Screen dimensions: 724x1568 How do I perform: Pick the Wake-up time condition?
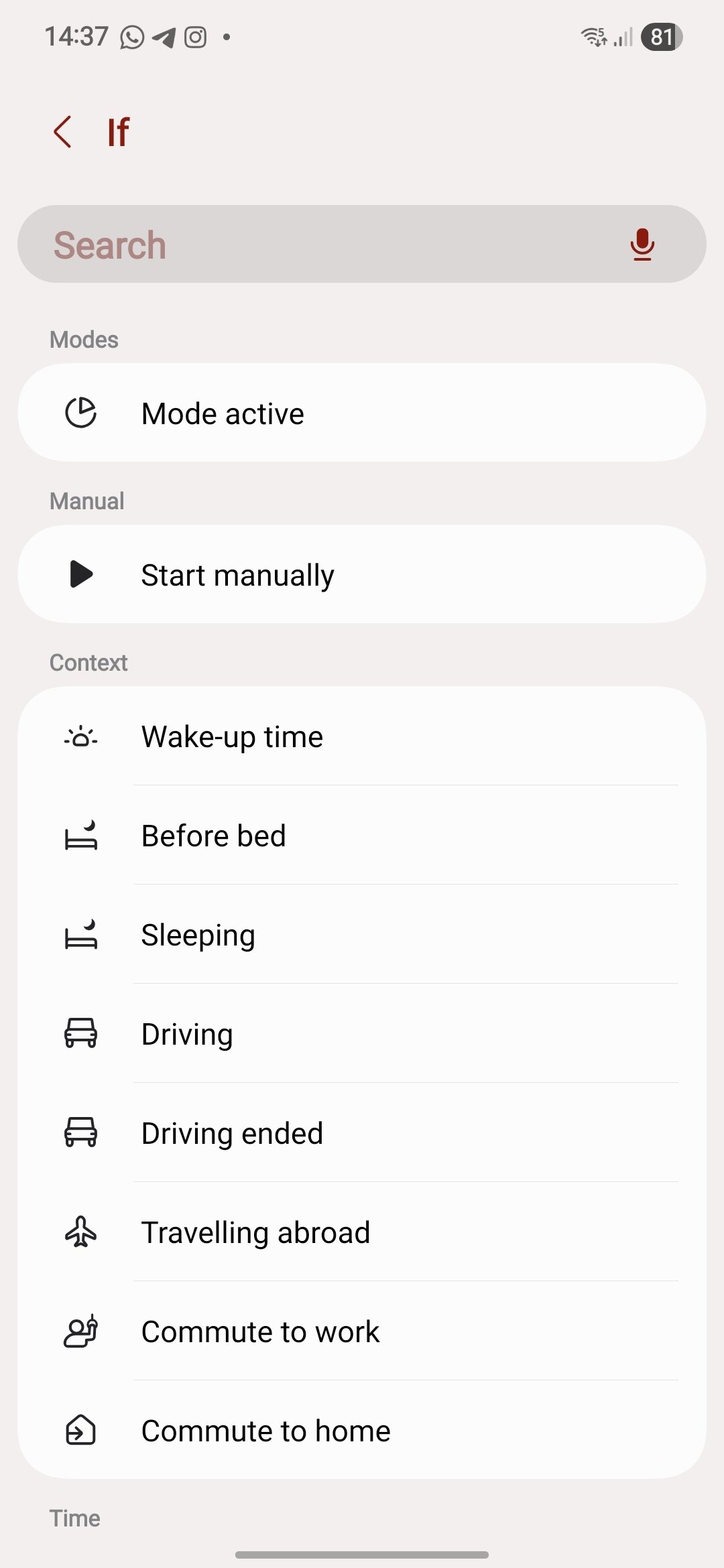point(362,736)
